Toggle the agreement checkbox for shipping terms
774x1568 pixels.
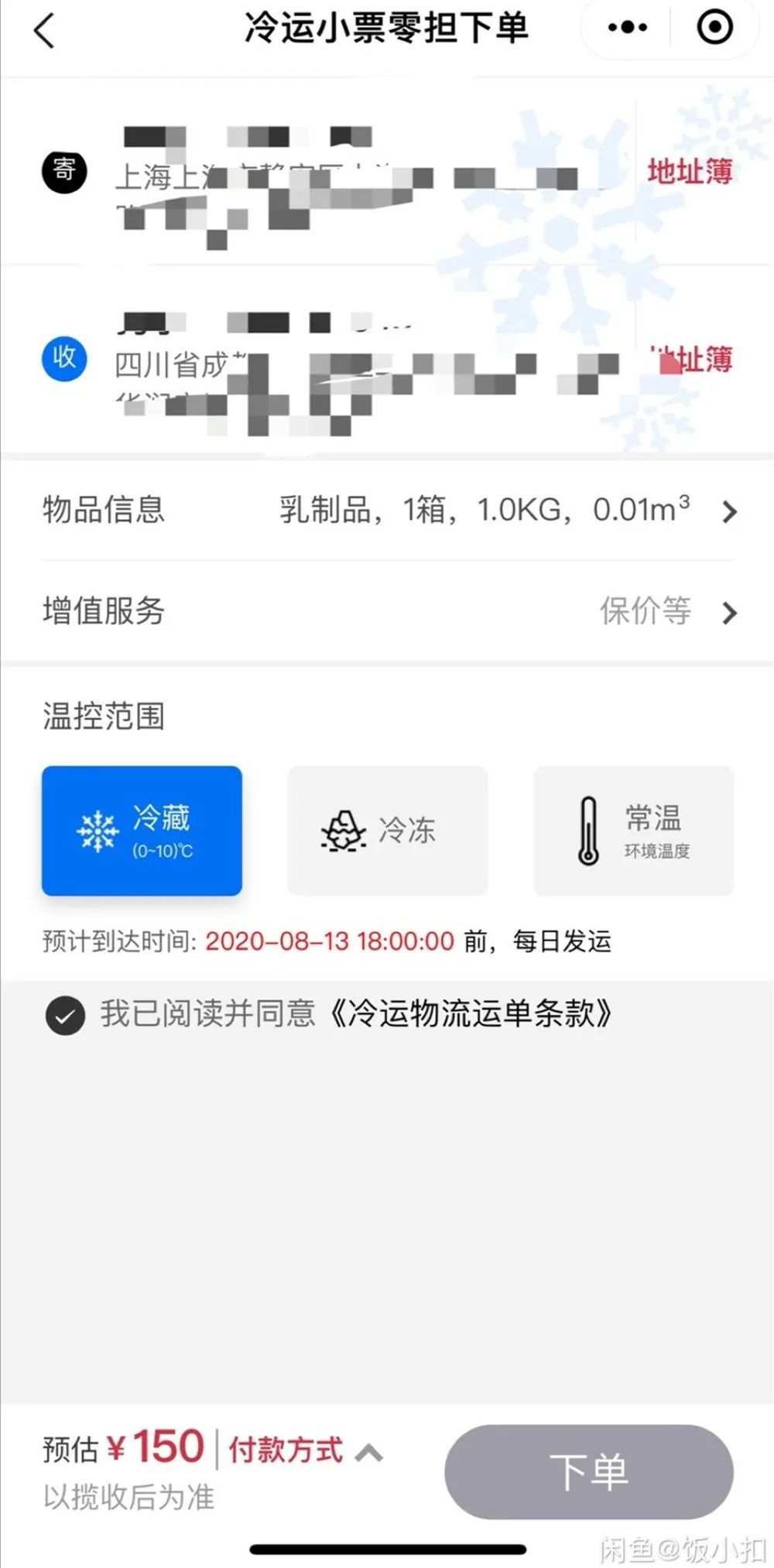click(66, 1015)
